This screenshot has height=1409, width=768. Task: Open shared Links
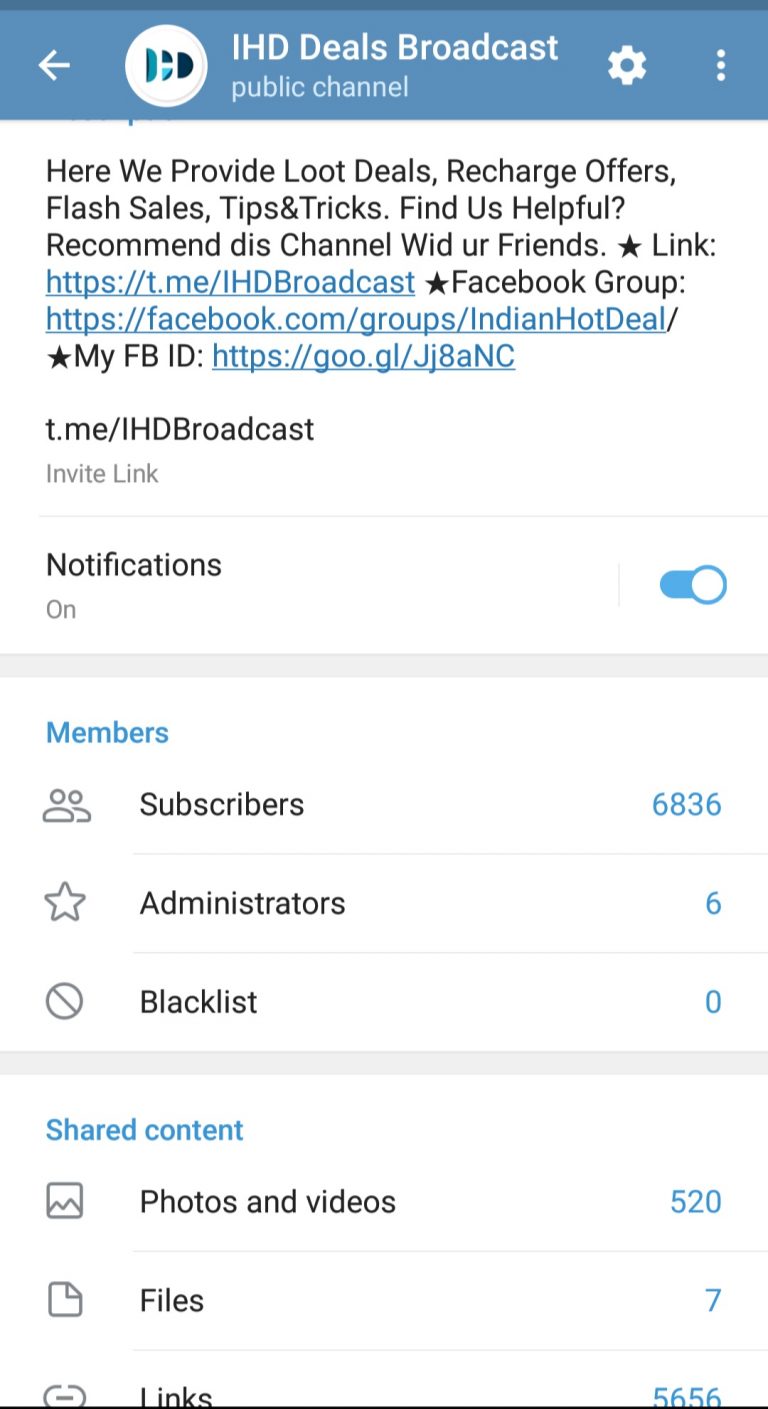(384, 1393)
